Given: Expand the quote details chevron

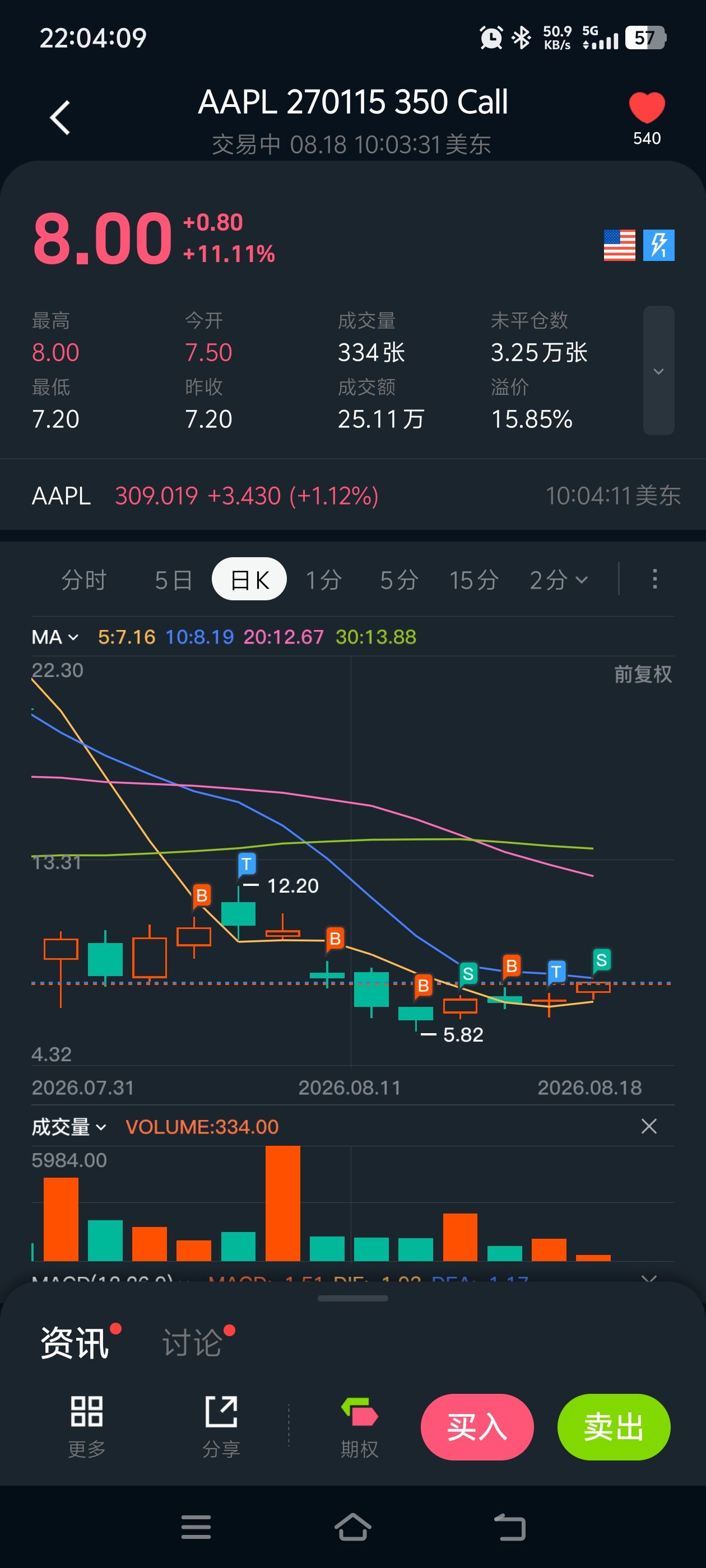Looking at the screenshot, I should click(658, 371).
